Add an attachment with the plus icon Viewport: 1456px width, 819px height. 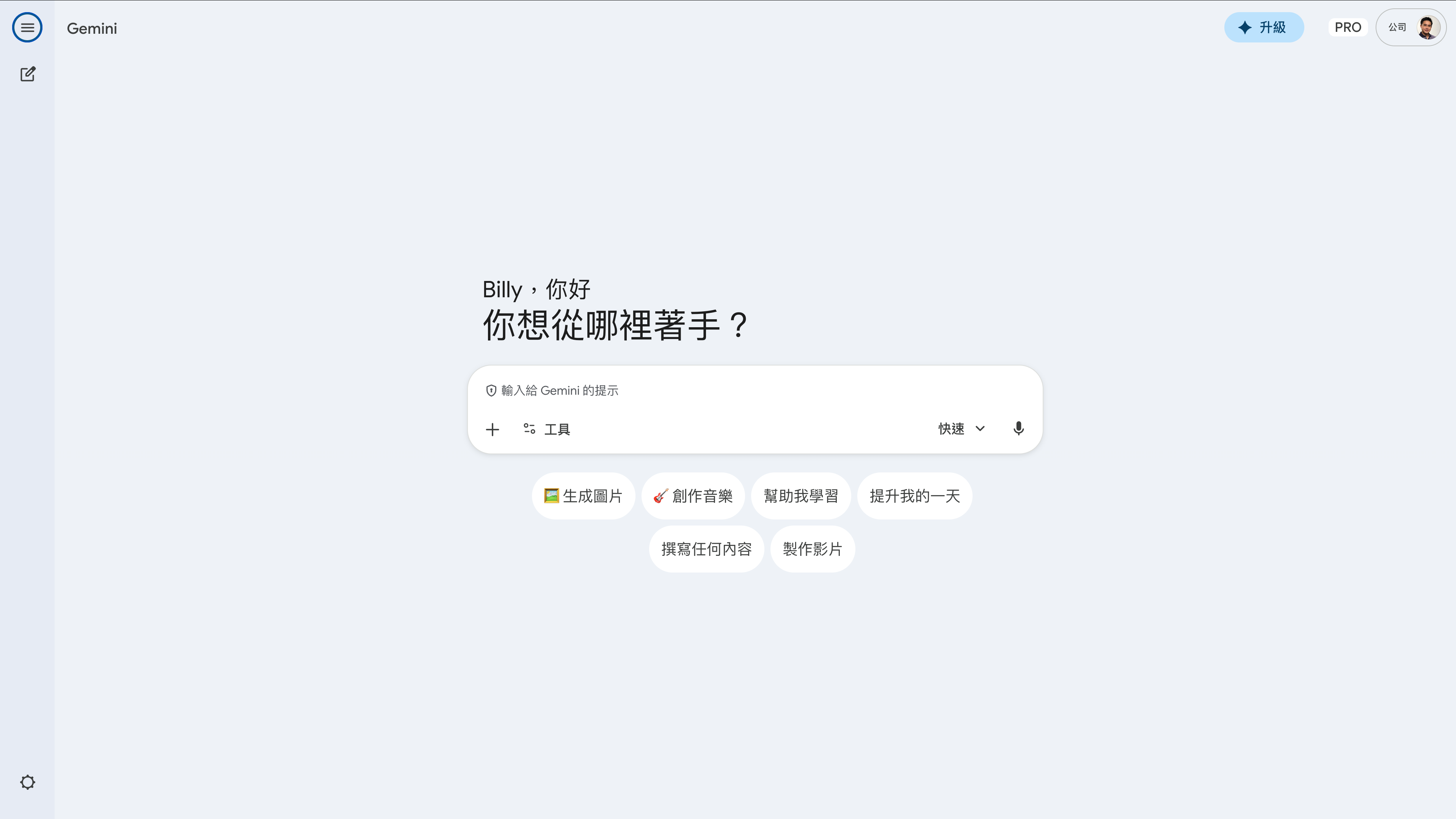(492, 430)
